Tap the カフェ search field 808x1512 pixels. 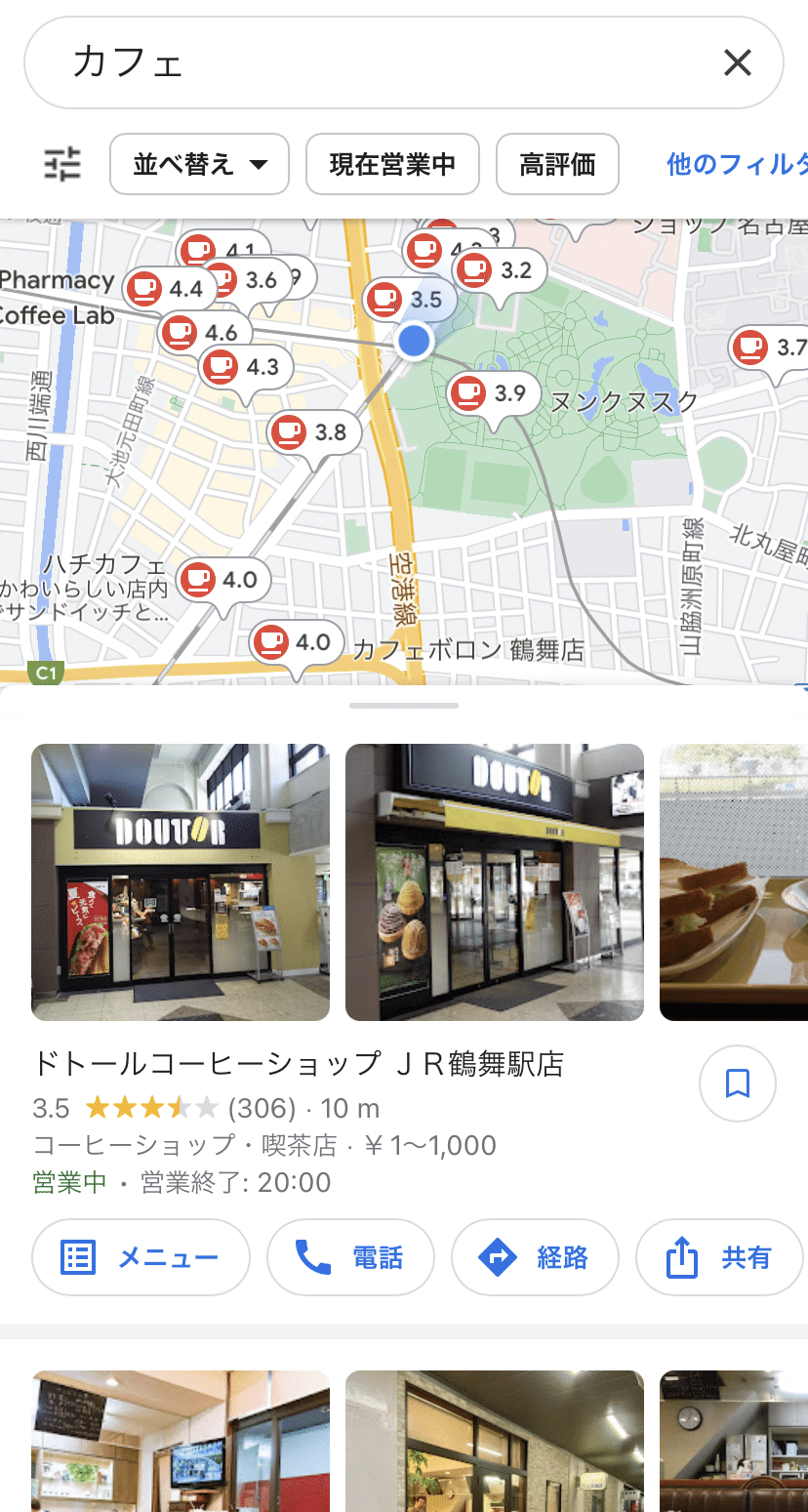[371, 62]
